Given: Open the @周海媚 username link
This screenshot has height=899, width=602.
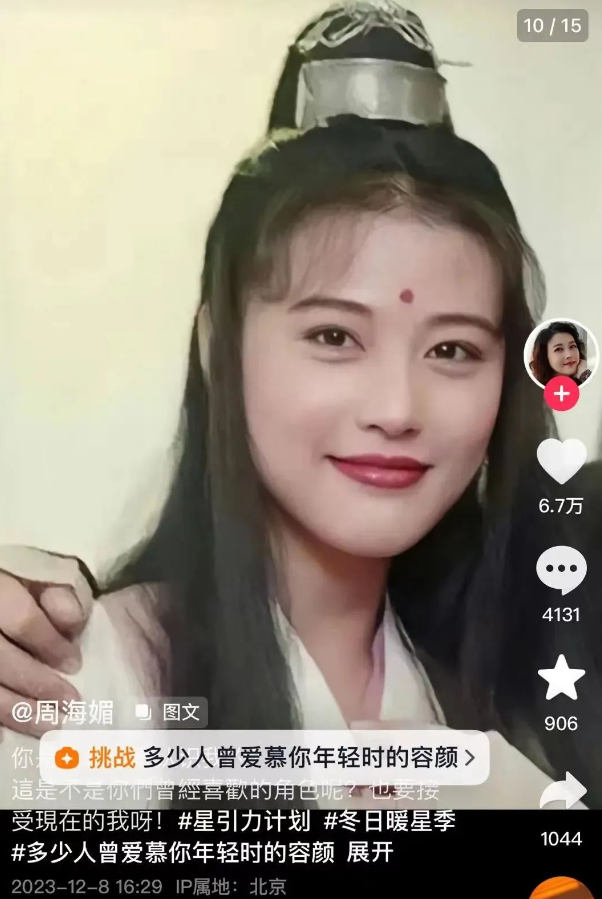Looking at the screenshot, I should tap(62, 712).
